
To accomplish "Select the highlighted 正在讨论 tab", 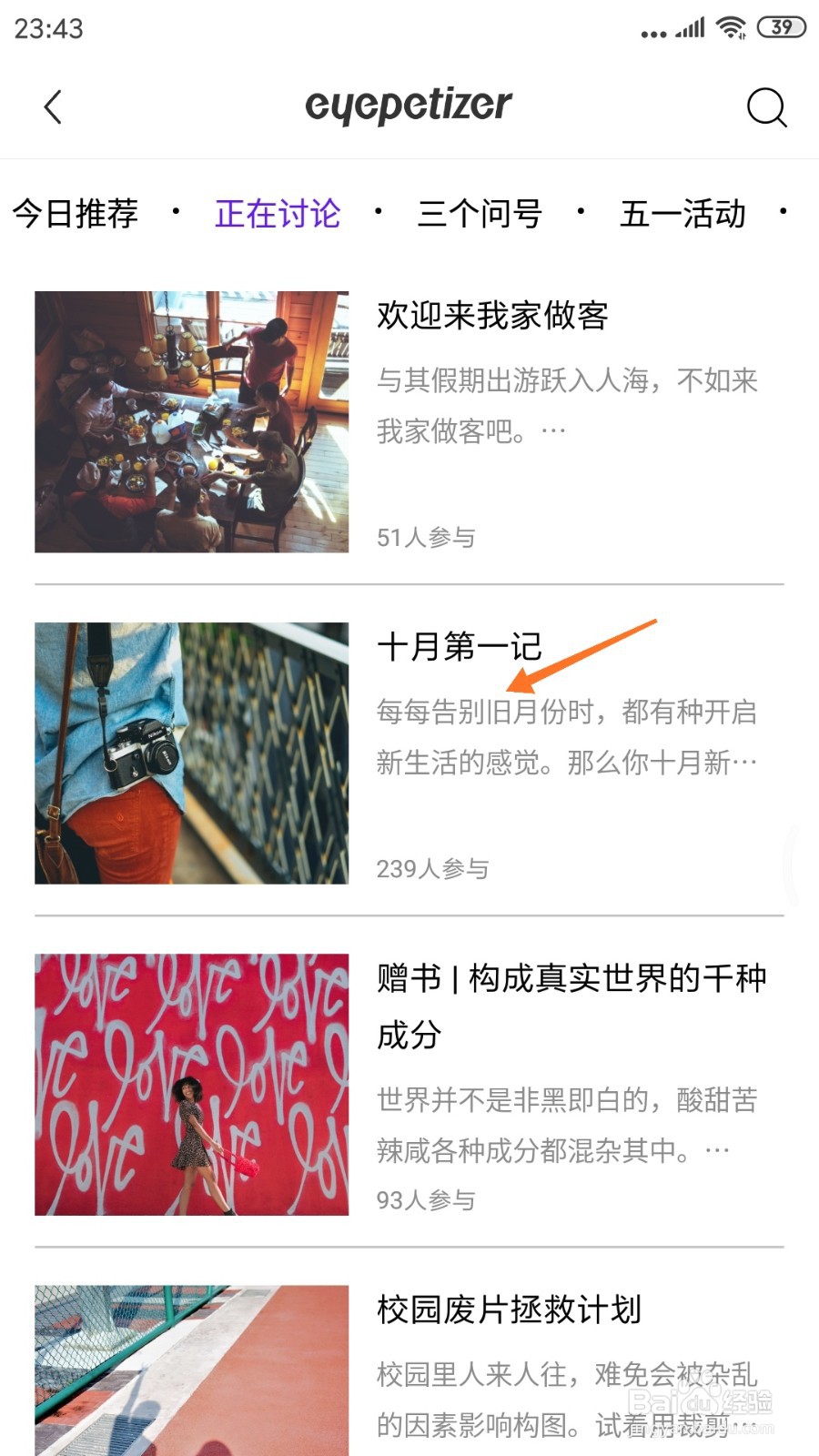I will pos(278,214).
